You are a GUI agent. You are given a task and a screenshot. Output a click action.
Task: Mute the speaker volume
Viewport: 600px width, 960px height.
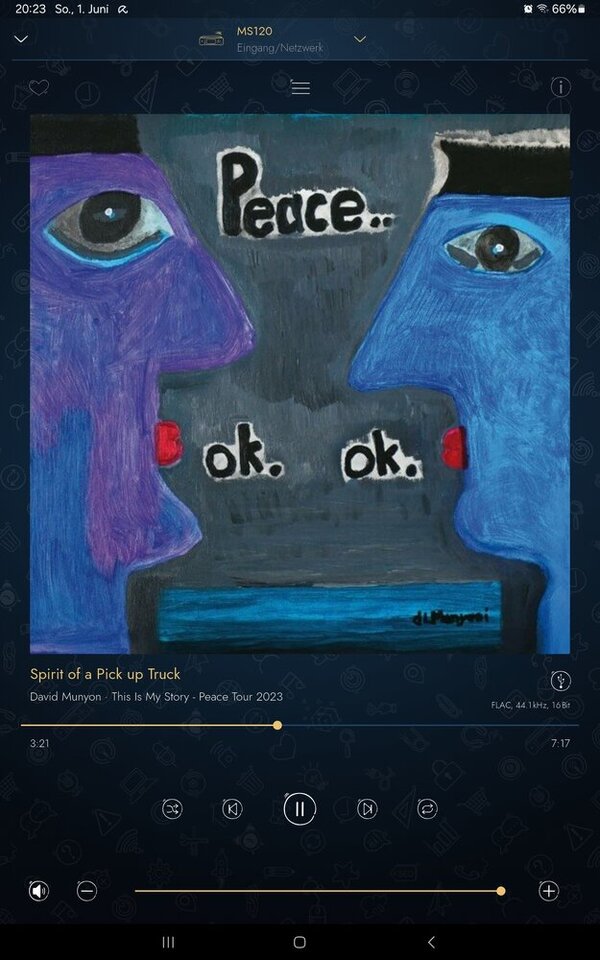(39, 891)
